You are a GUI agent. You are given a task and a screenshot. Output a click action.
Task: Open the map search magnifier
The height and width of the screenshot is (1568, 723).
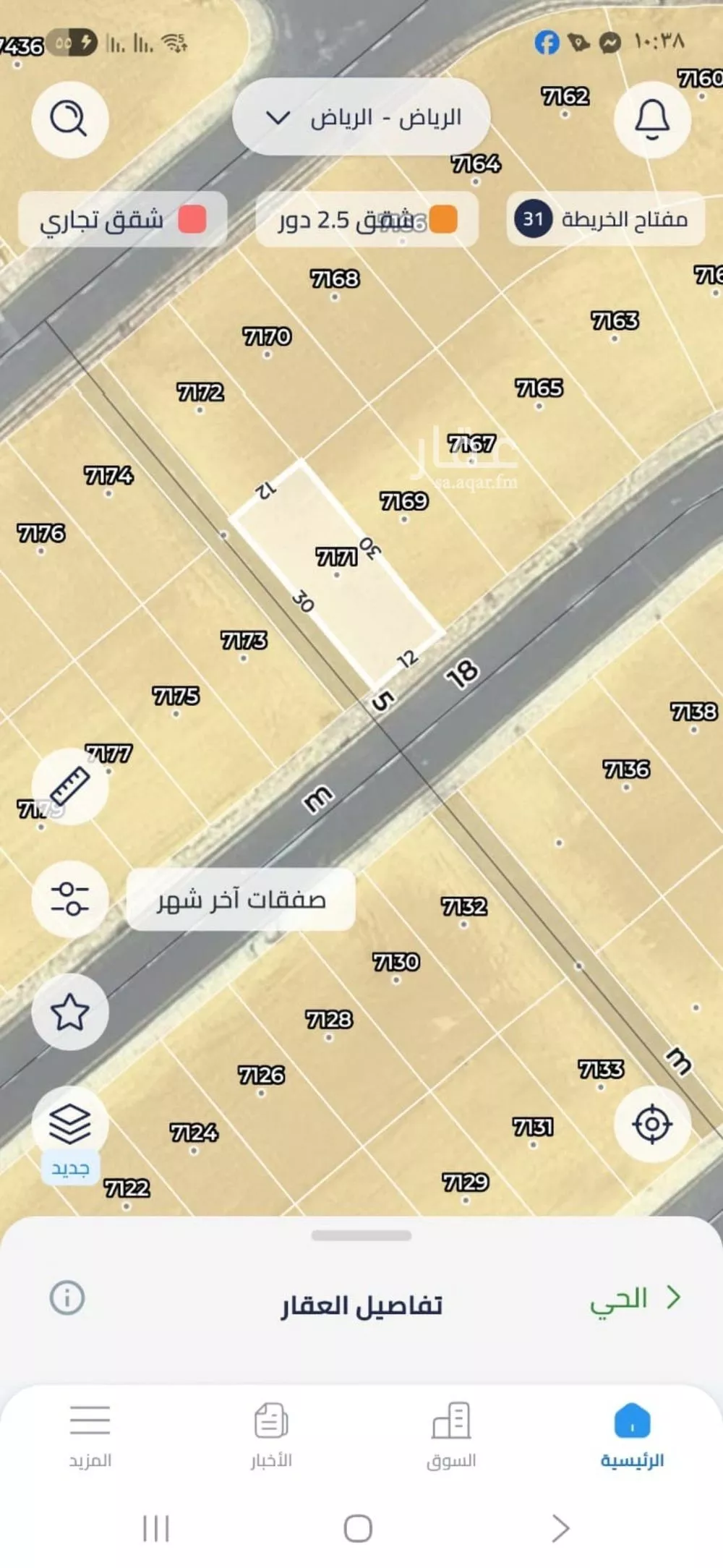pos(69,120)
